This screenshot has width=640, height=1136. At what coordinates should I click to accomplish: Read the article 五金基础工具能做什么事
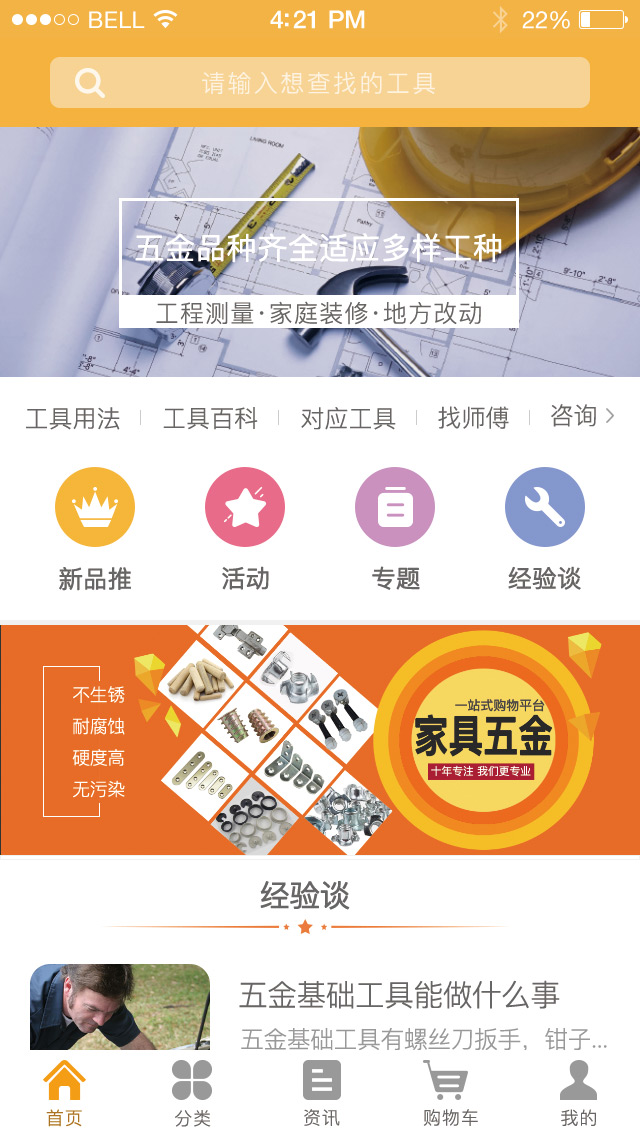(x=399, y=995)
